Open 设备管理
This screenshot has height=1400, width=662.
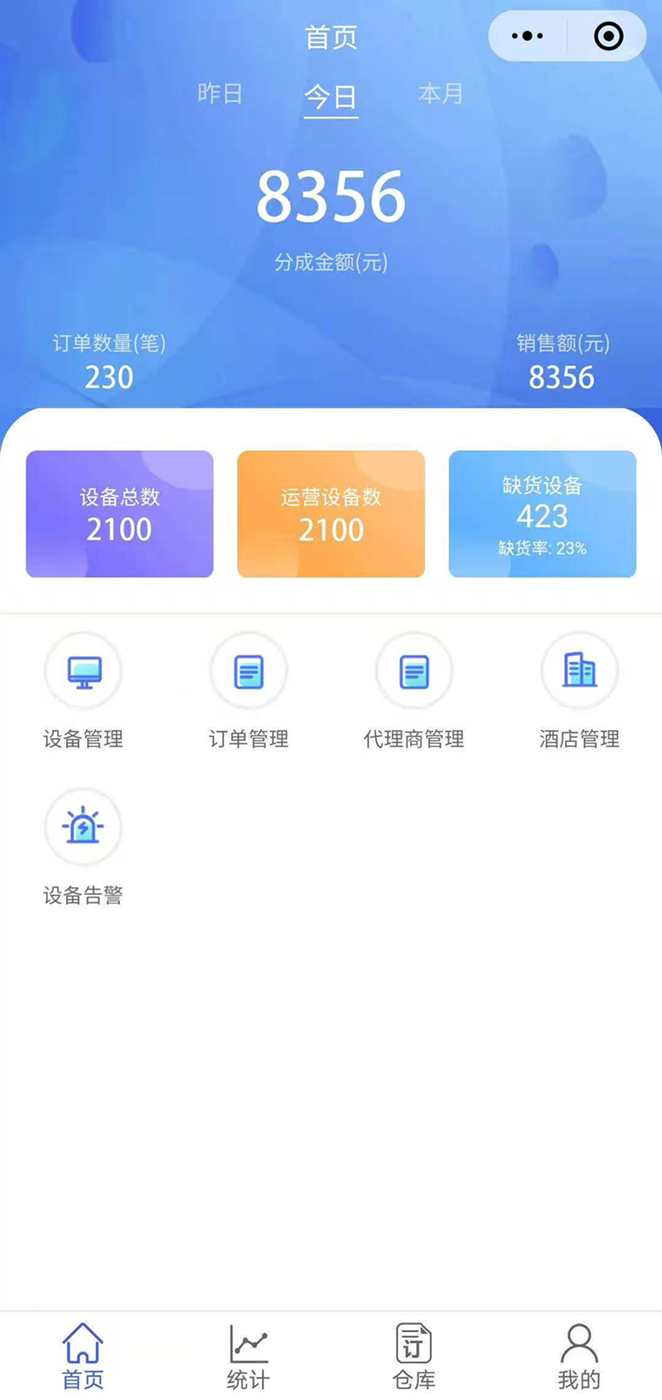click(x=83, y=691)
